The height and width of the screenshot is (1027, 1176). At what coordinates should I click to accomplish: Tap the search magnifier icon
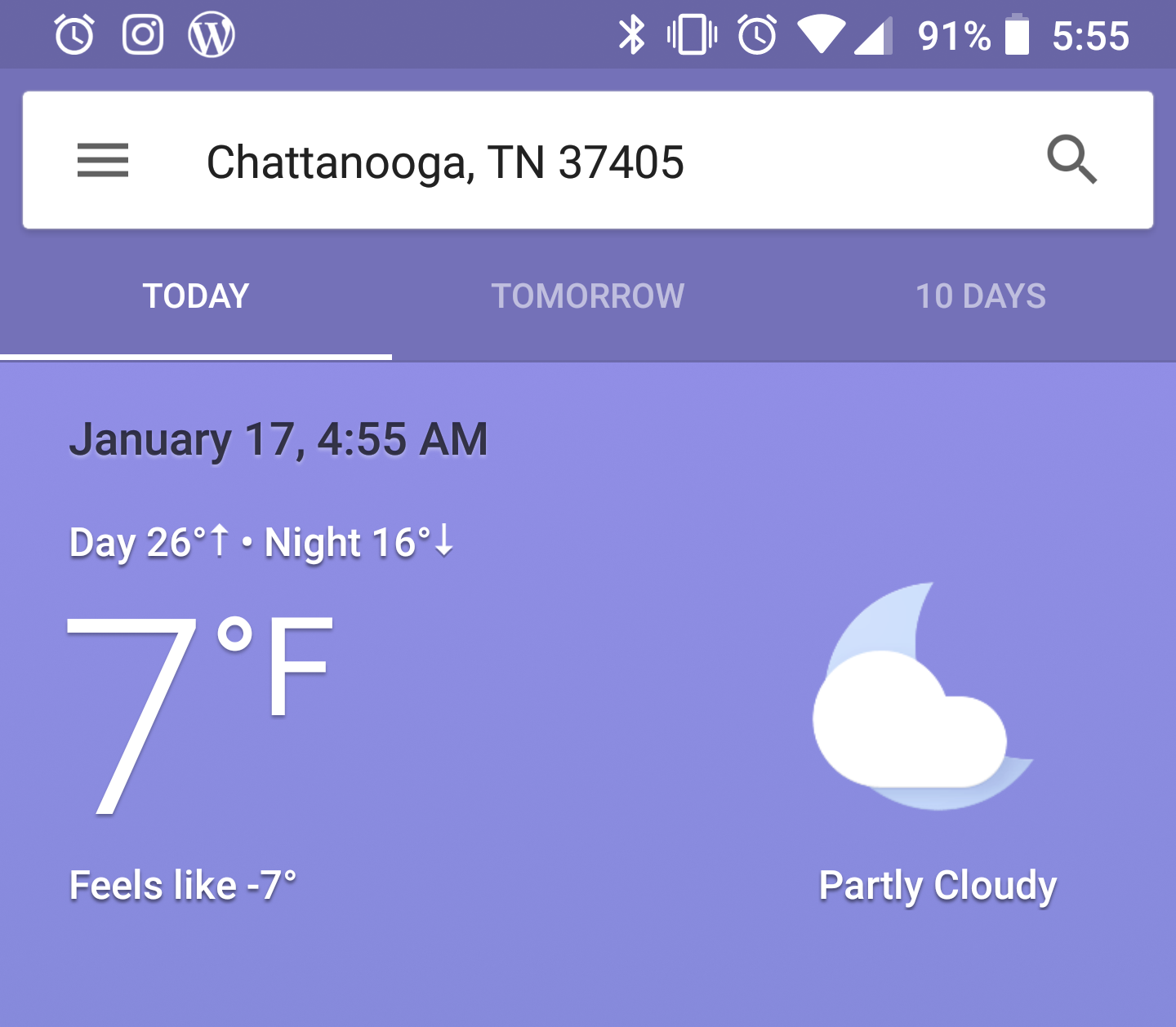point(1071,160)
